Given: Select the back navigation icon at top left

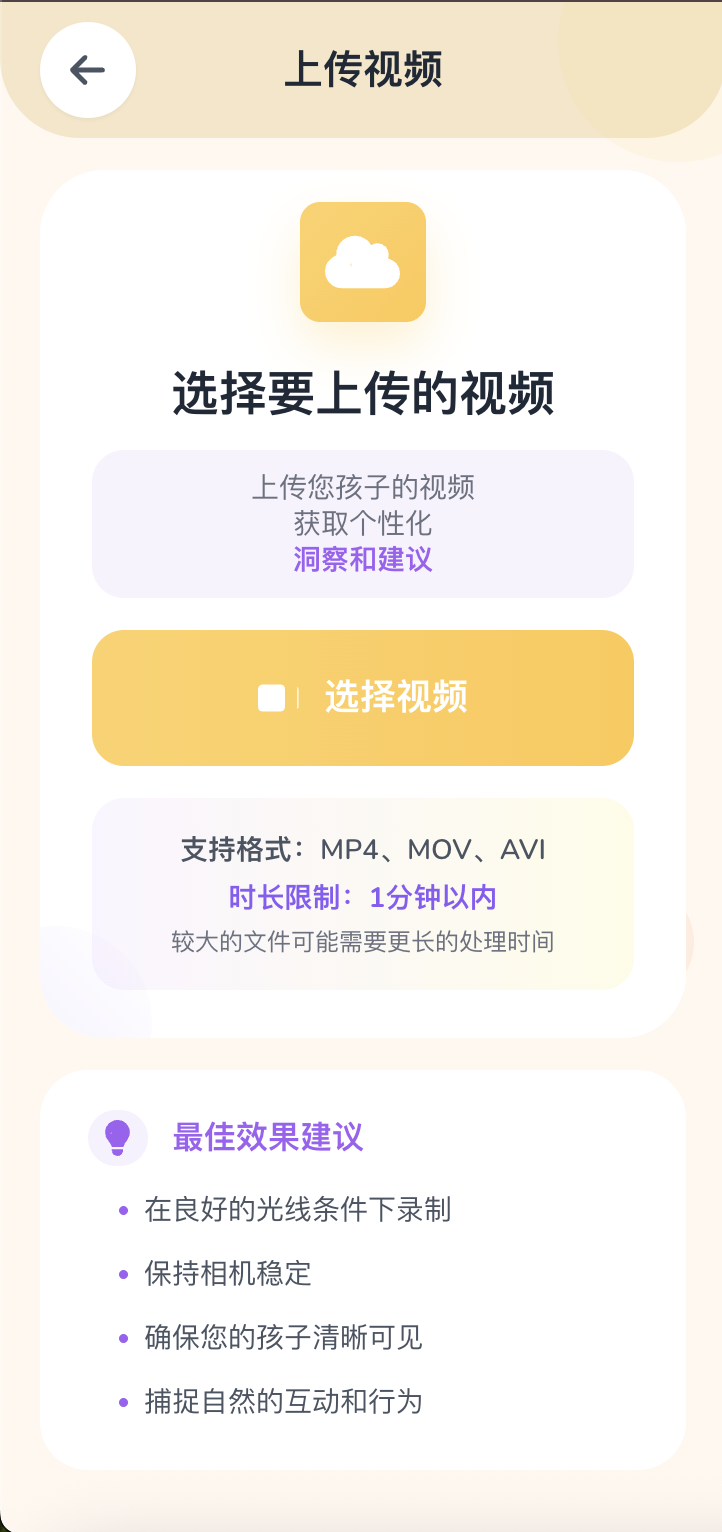Looking at the screenshot, I should 87,70.
